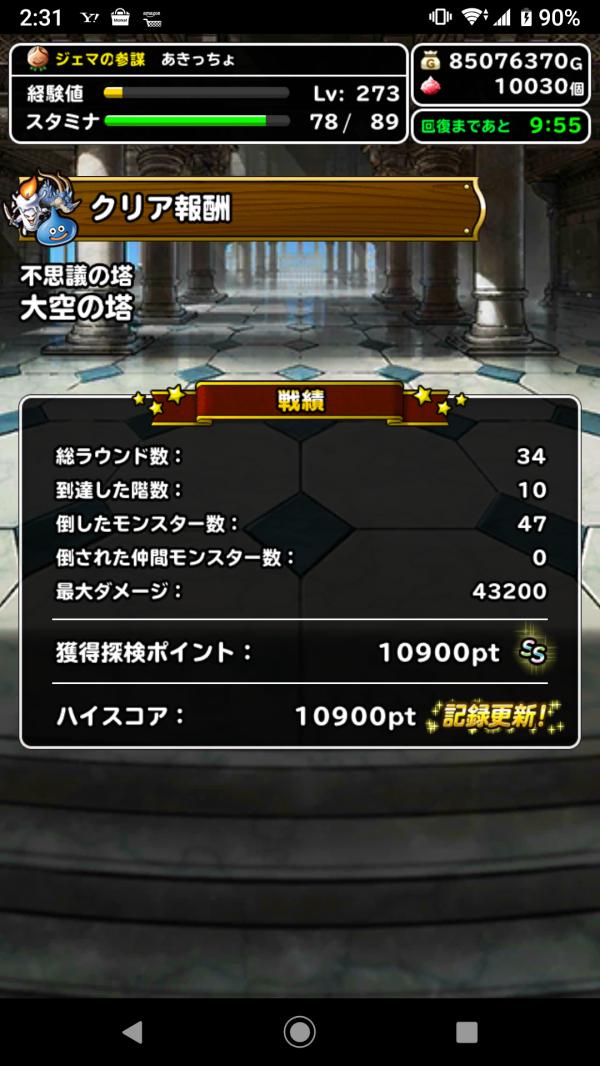Open the player profile panel ジェマの参謀
The height and width of the screenshot is (1066, 600).
[x=208, y=93]
